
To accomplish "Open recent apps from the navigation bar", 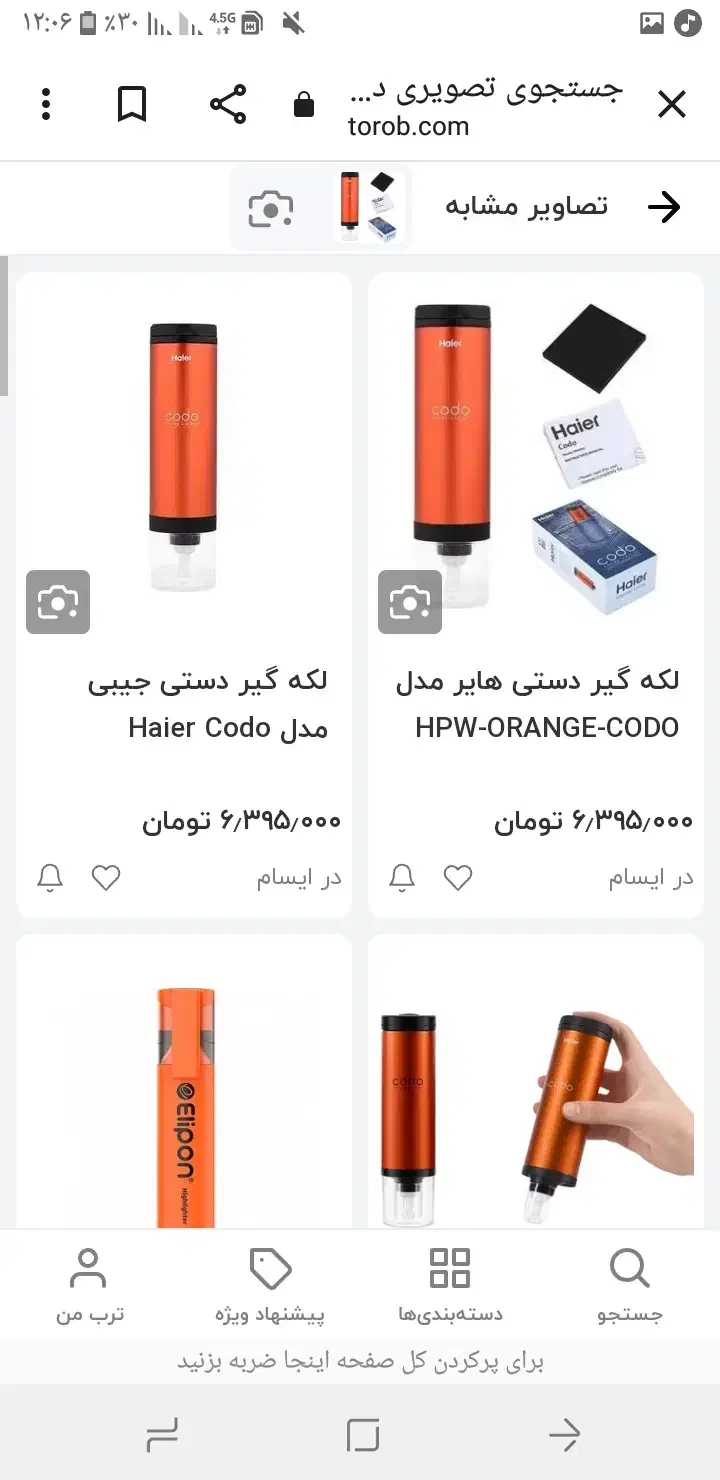I will coord(162,1436).
